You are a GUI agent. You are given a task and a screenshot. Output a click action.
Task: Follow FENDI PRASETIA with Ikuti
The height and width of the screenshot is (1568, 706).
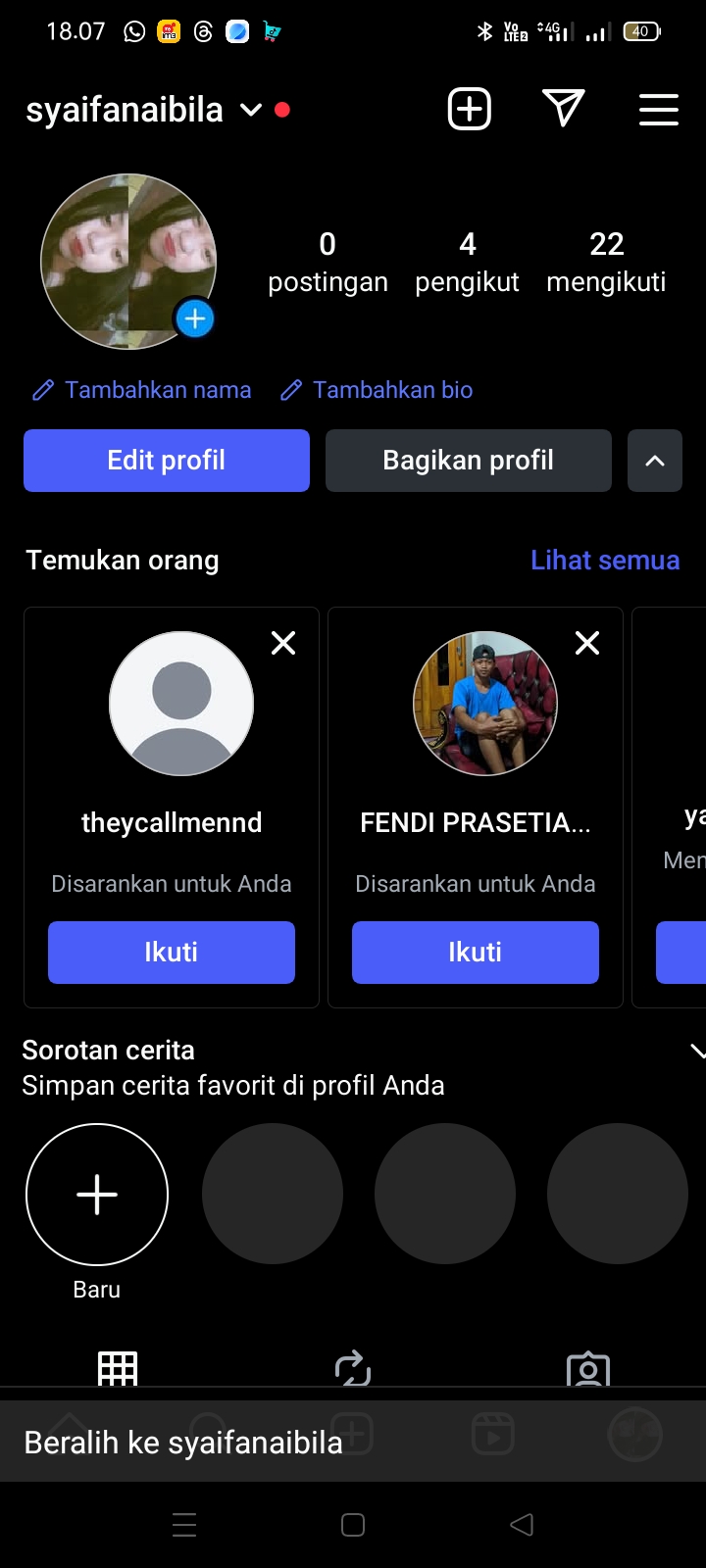pyautogui.click(x=476, y=953)
